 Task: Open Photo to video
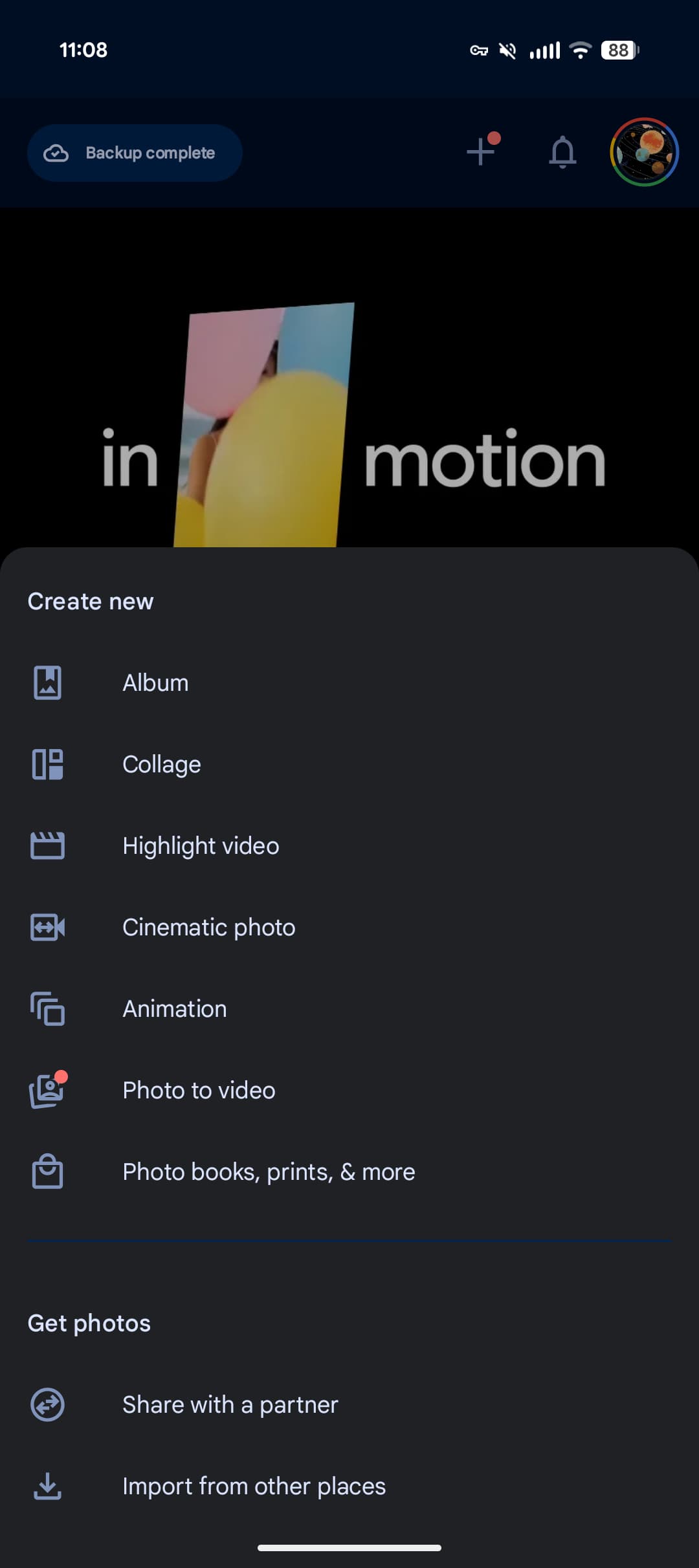click(199, 1091)
